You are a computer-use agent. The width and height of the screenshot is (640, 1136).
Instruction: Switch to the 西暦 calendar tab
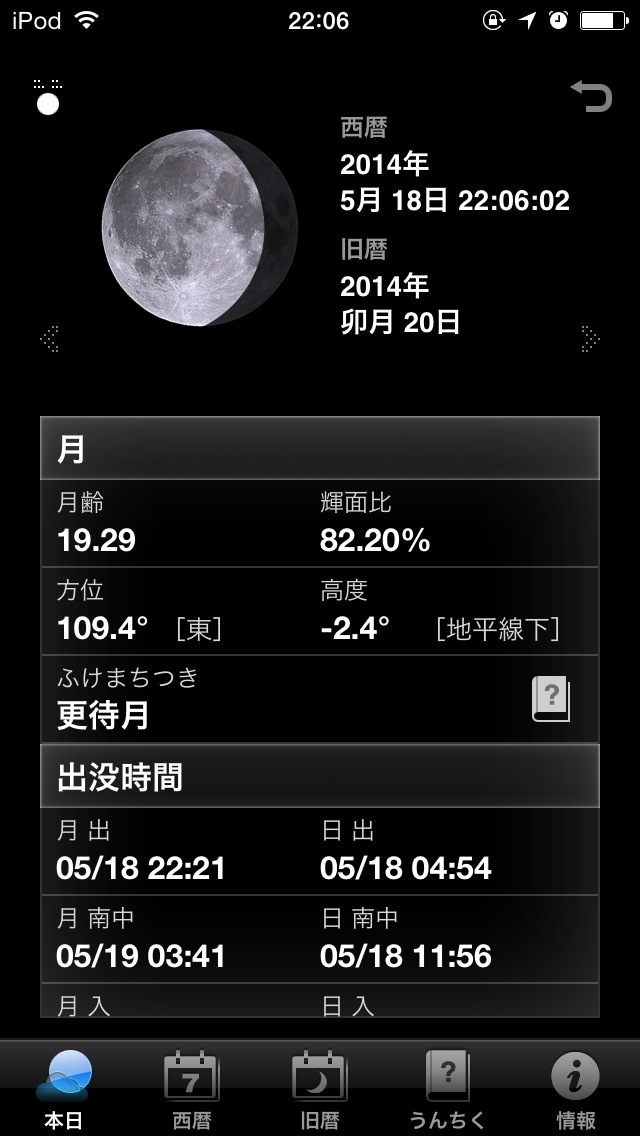[190, 1089]
